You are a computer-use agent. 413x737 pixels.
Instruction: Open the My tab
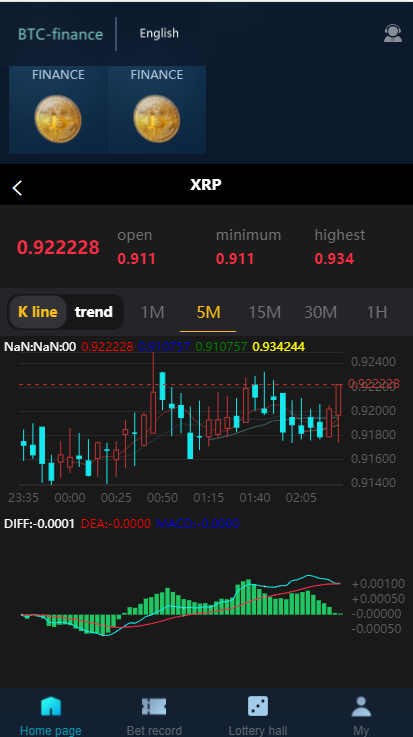(361, 715)
